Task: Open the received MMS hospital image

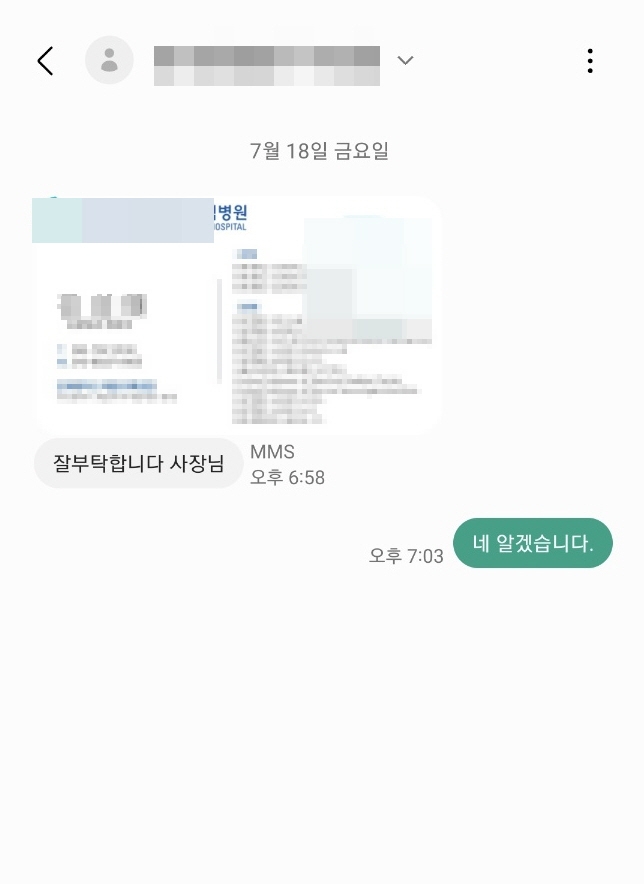Action: click(237, 315)
